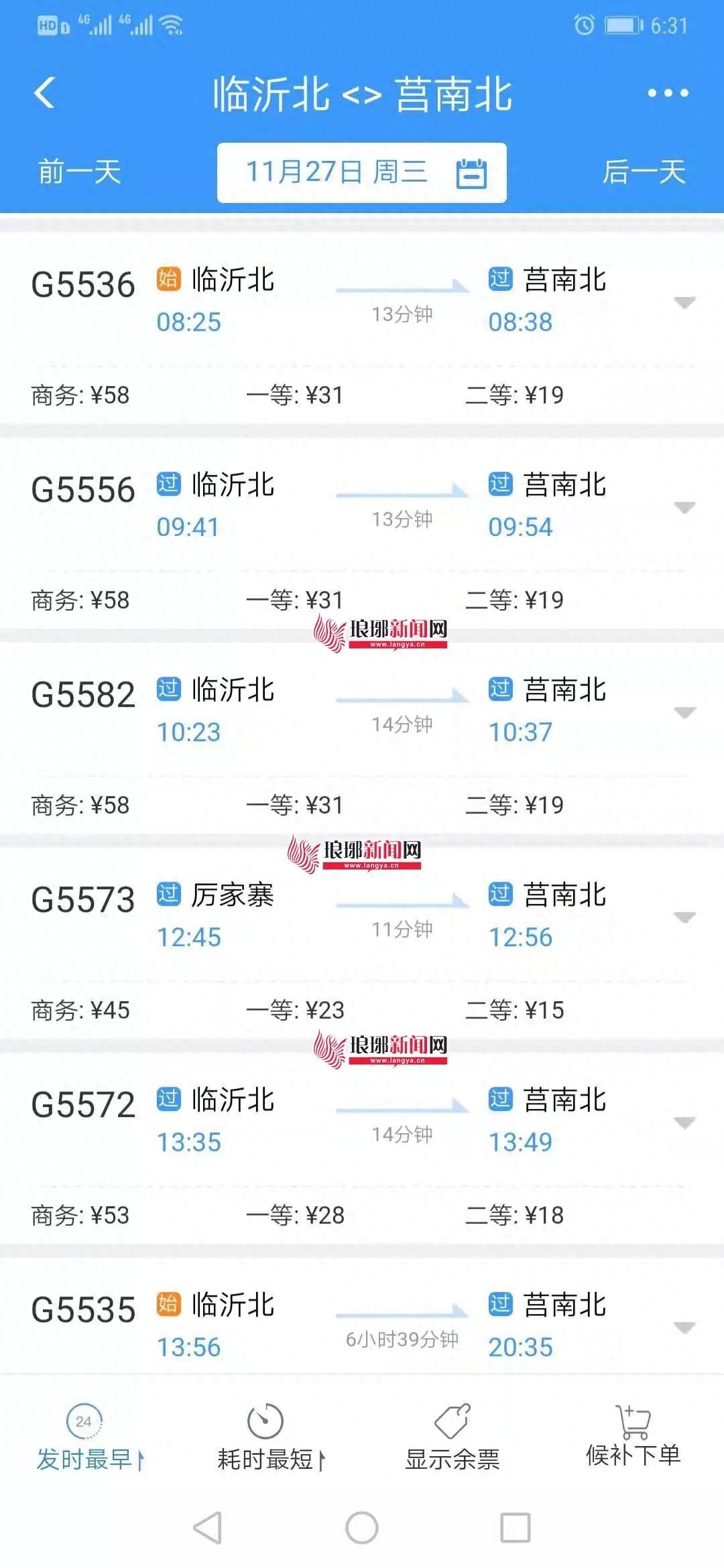Expand details for train G5536

pos(685,302)
